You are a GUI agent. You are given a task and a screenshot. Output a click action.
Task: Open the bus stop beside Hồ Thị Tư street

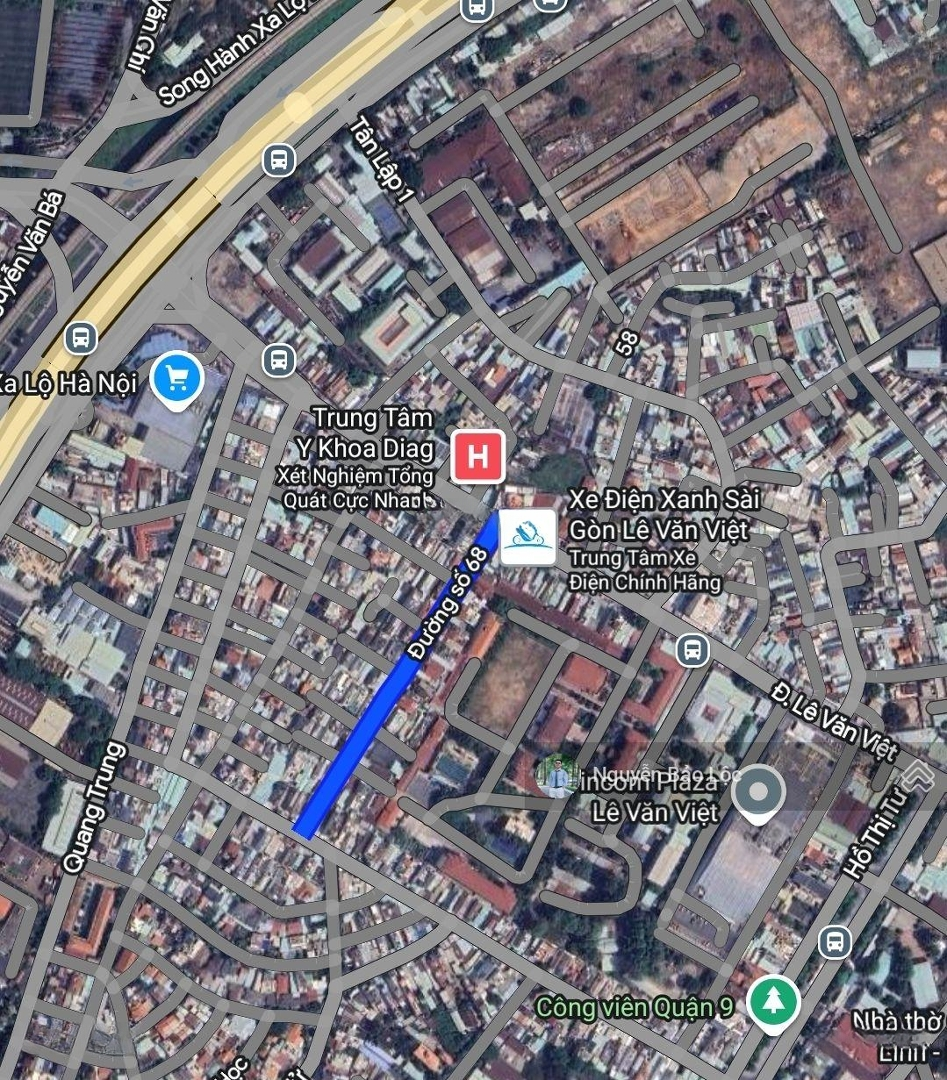[834, 941]
